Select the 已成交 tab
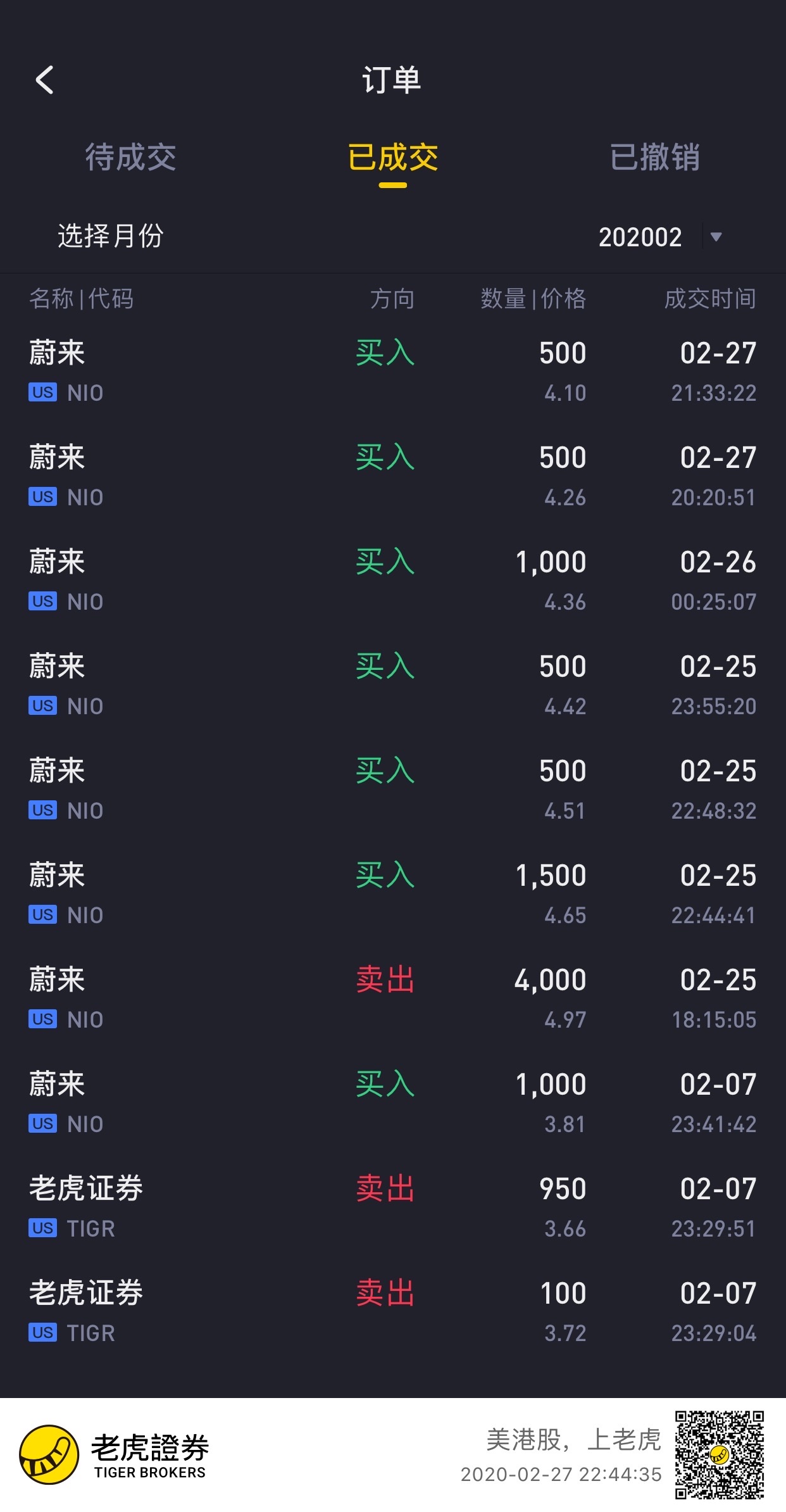786x1512 pixels. click(392, 157)
